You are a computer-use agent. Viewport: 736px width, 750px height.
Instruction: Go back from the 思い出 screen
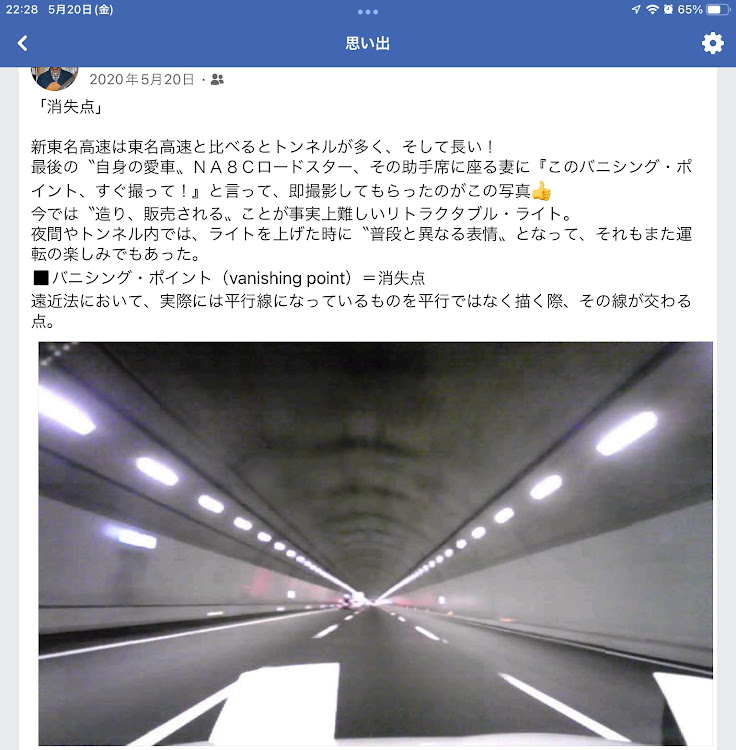pyautogui.click(x=22, y=43)
